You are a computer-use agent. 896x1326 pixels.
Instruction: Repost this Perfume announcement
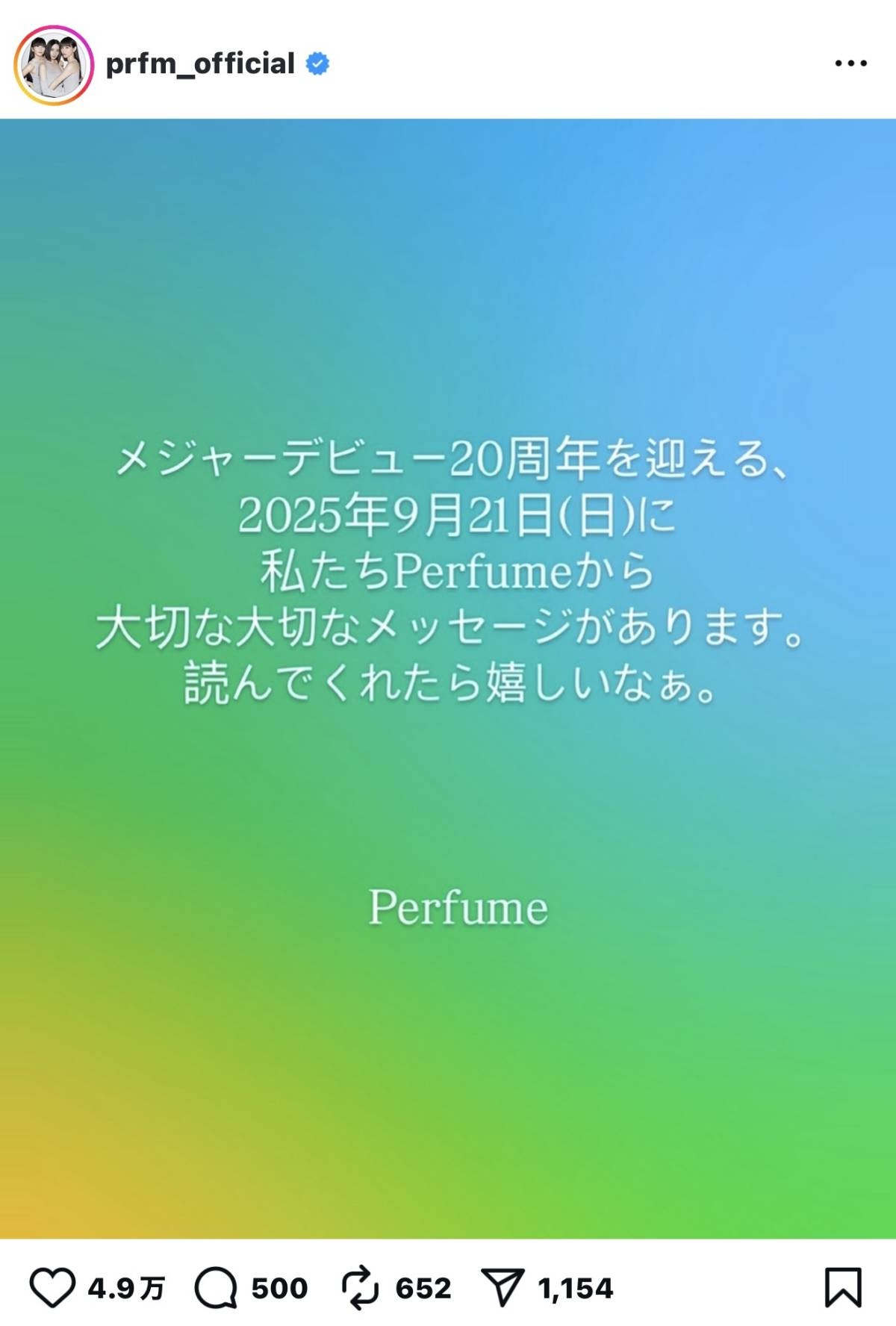[x=360, y=1287]
